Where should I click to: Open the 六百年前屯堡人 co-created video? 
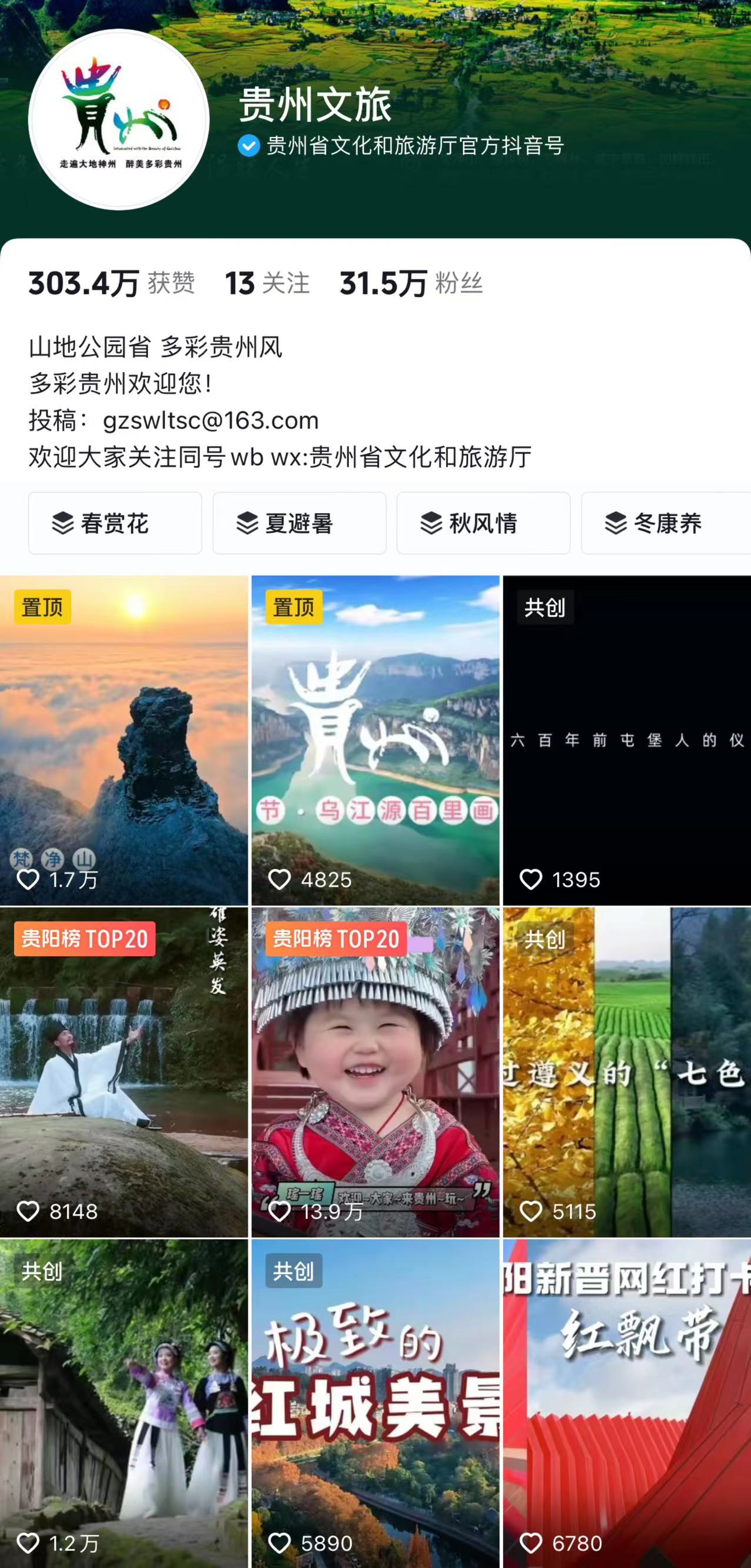coord(627,739)
